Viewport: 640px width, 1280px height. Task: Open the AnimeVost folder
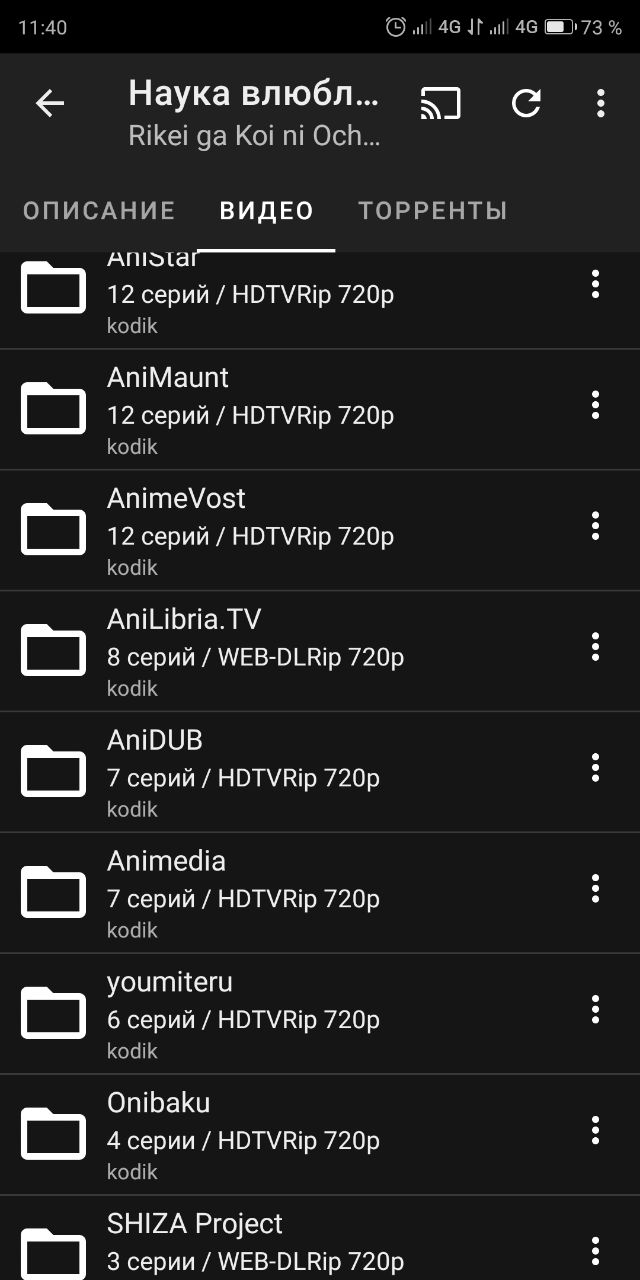point(320,531)
